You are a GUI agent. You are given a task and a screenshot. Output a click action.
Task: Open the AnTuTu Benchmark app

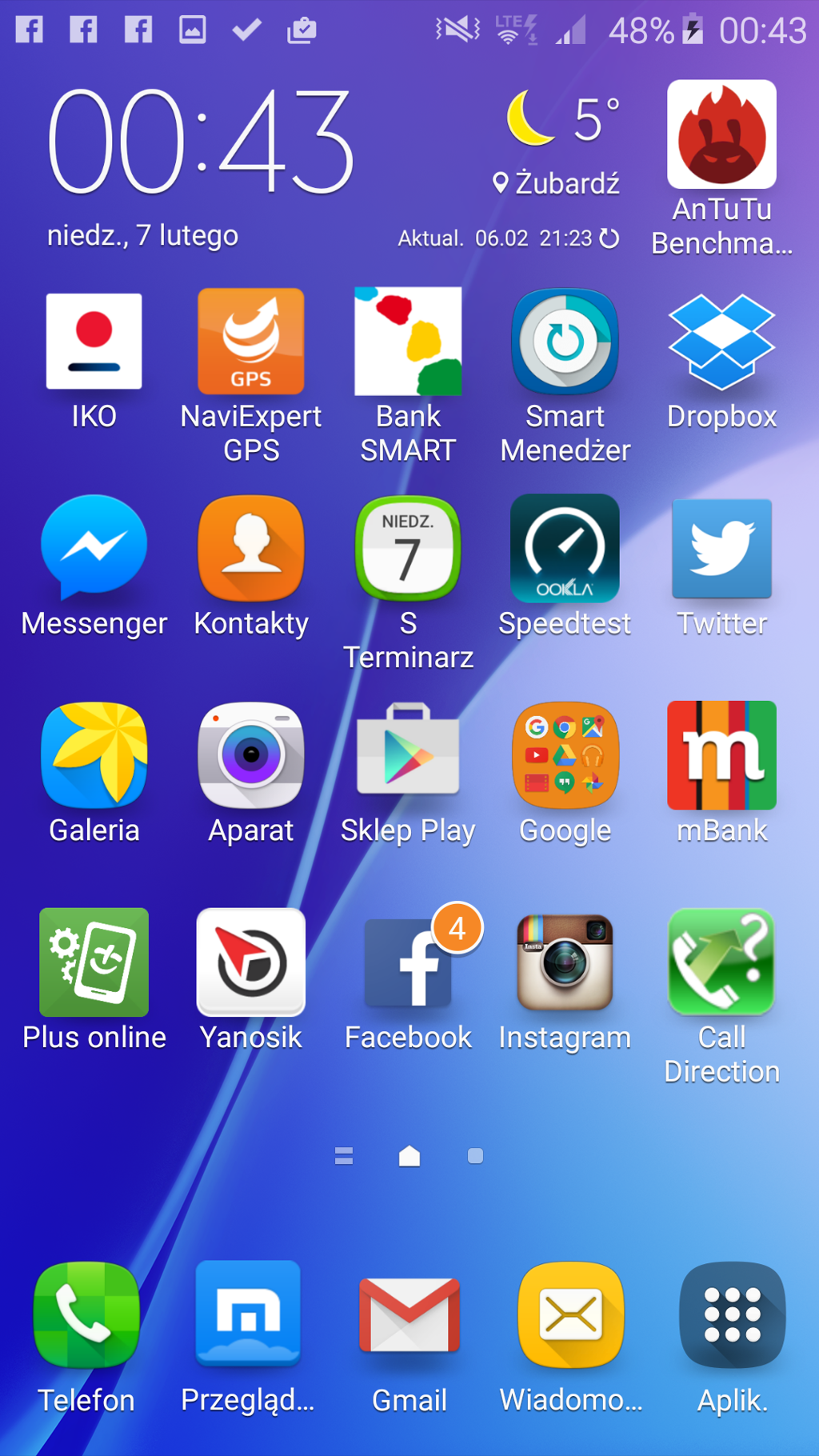tap(721, 136)
